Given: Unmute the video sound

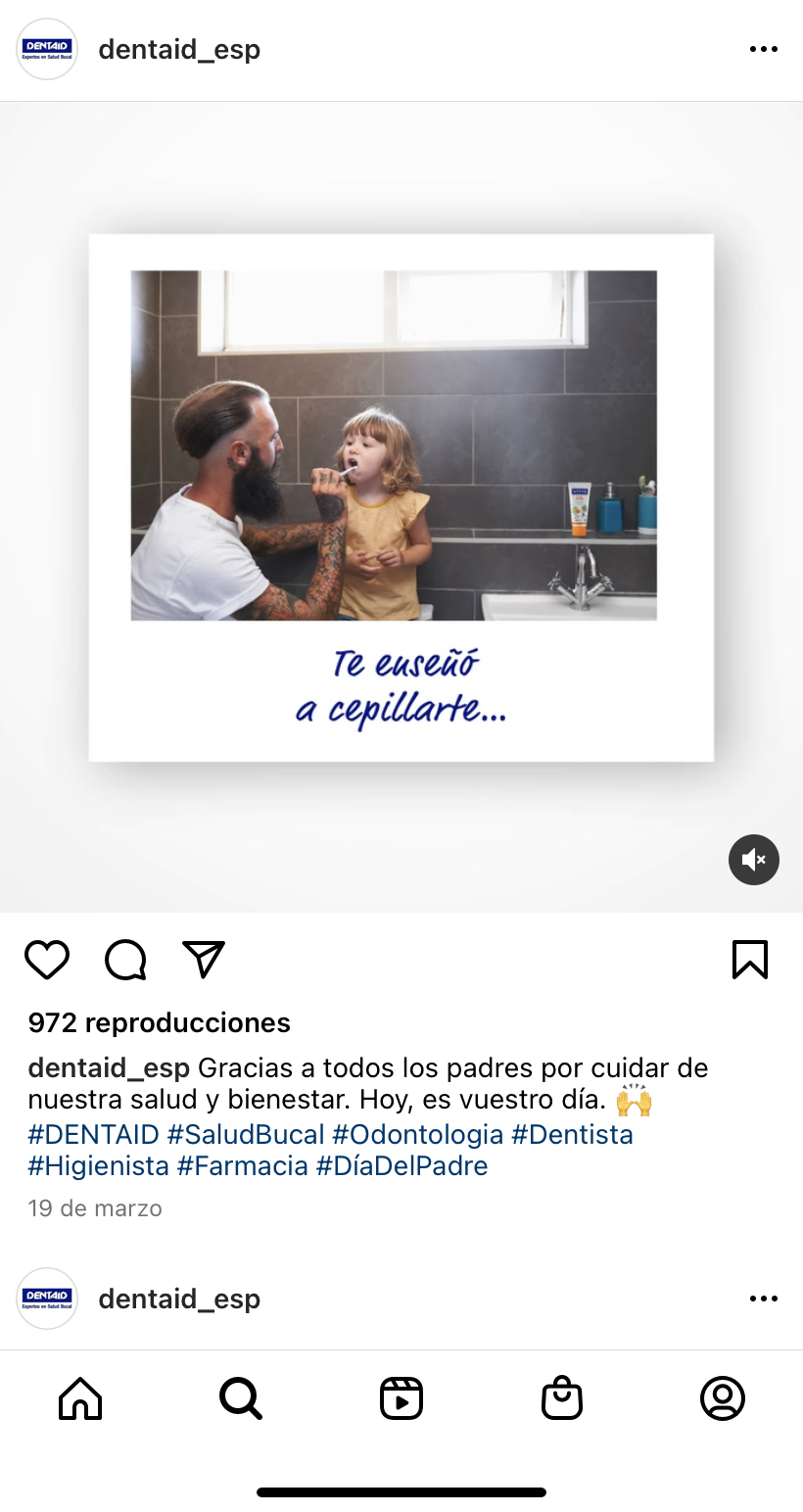Looking at the screenshot, I should [753, 860].
